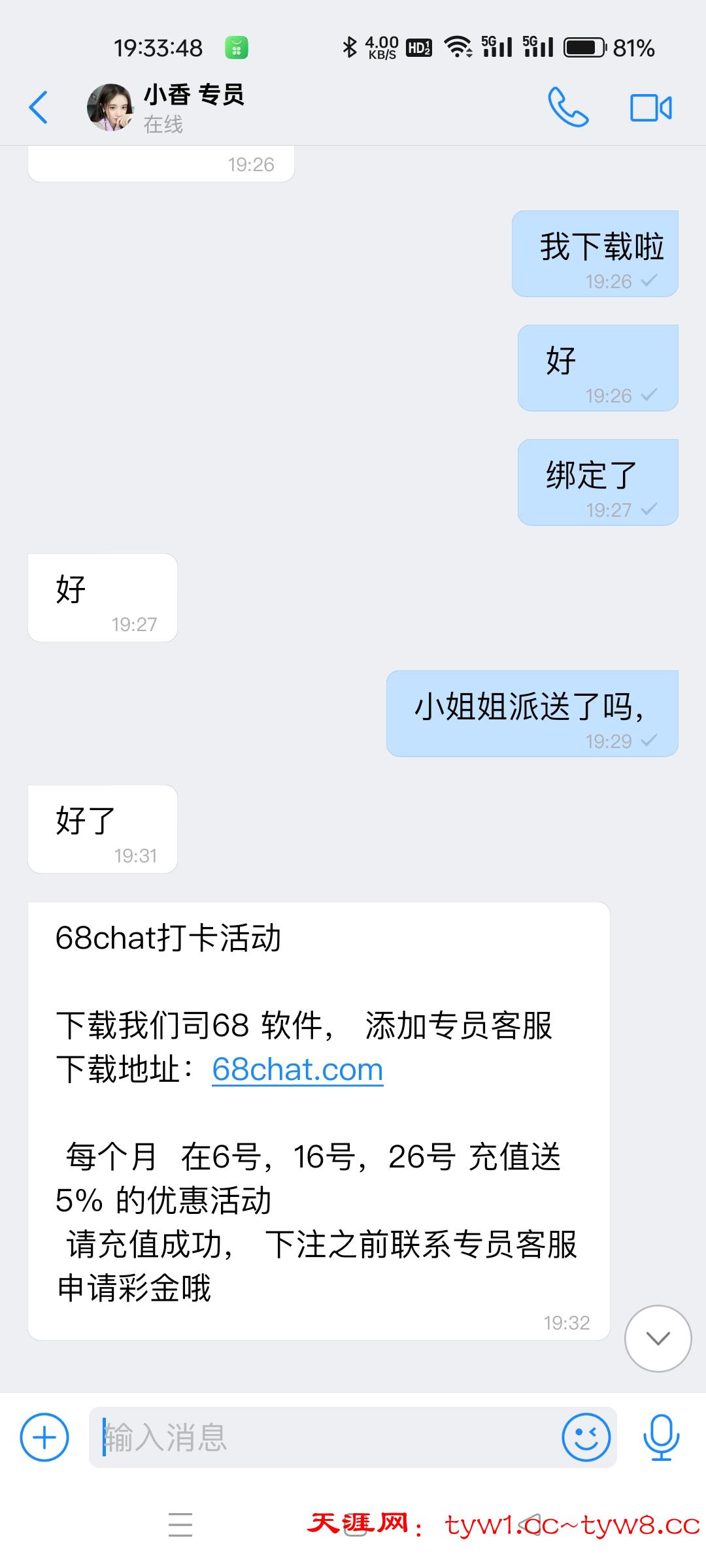Record a voice message
The image size is (706, 1568).
[x=661, y=1437]
